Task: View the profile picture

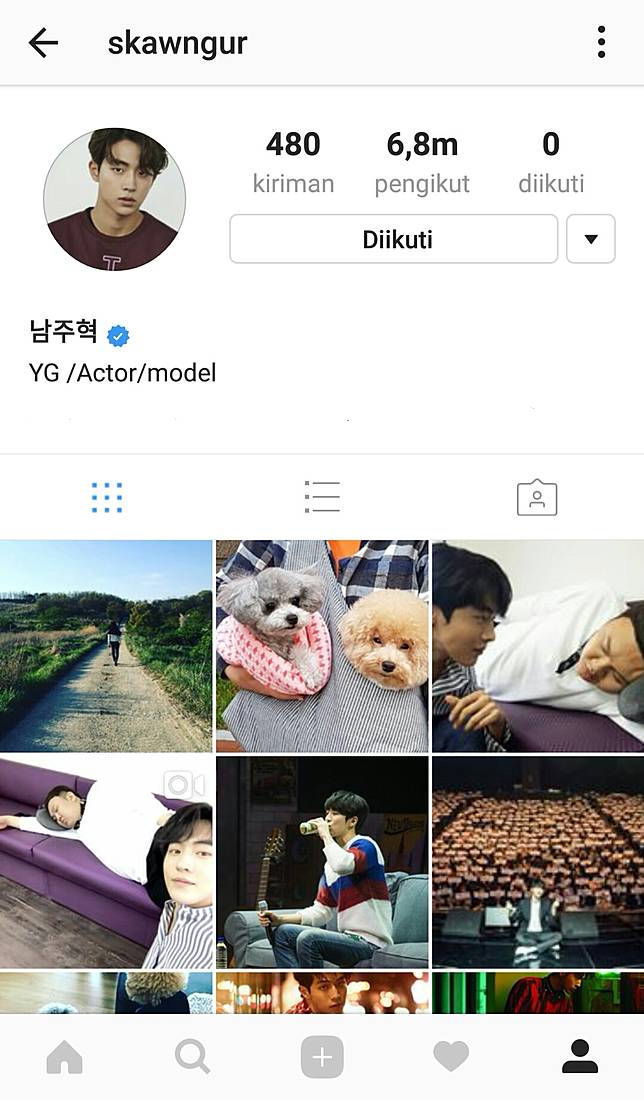Action: pos(114,199)
